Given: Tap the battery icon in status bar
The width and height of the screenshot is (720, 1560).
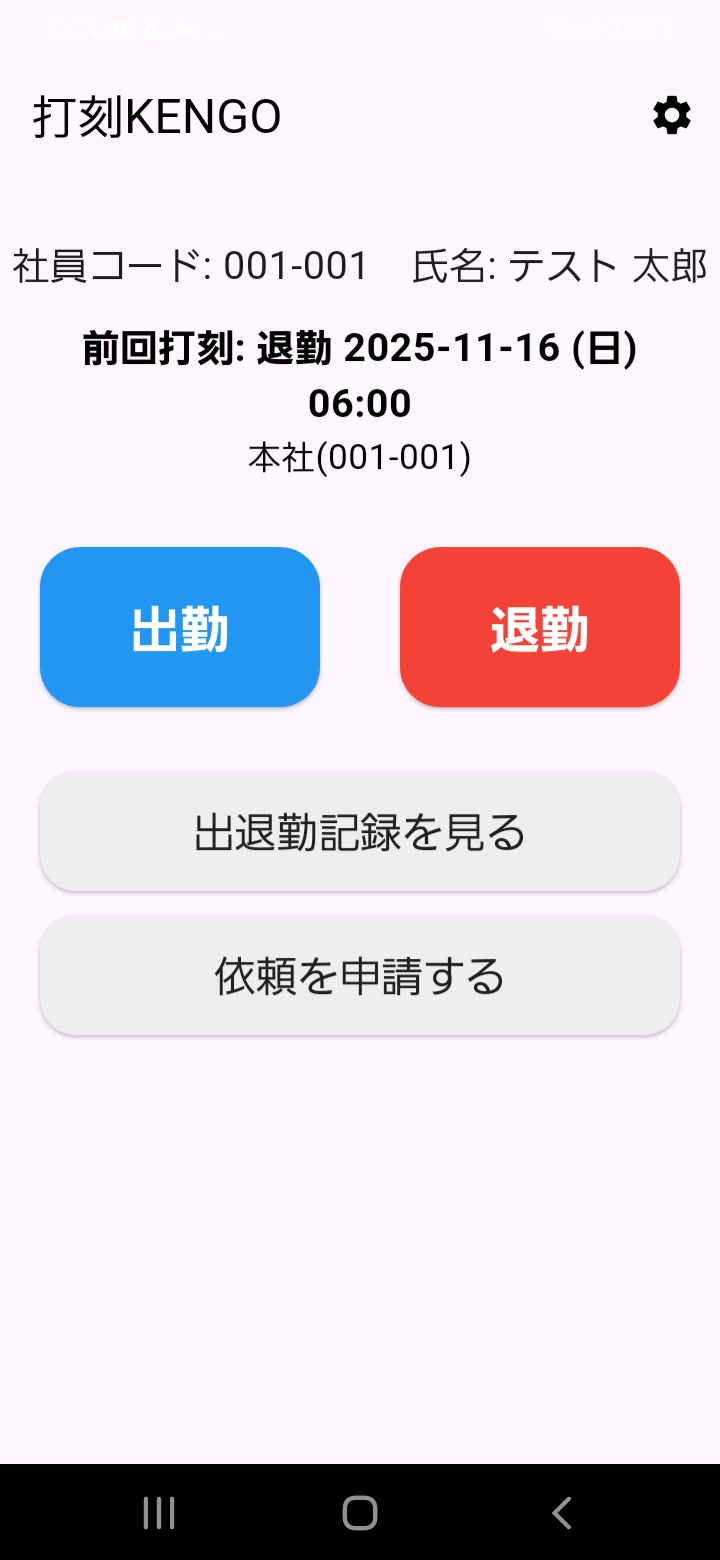Looking at the screenshot, I should pos(665,30).
